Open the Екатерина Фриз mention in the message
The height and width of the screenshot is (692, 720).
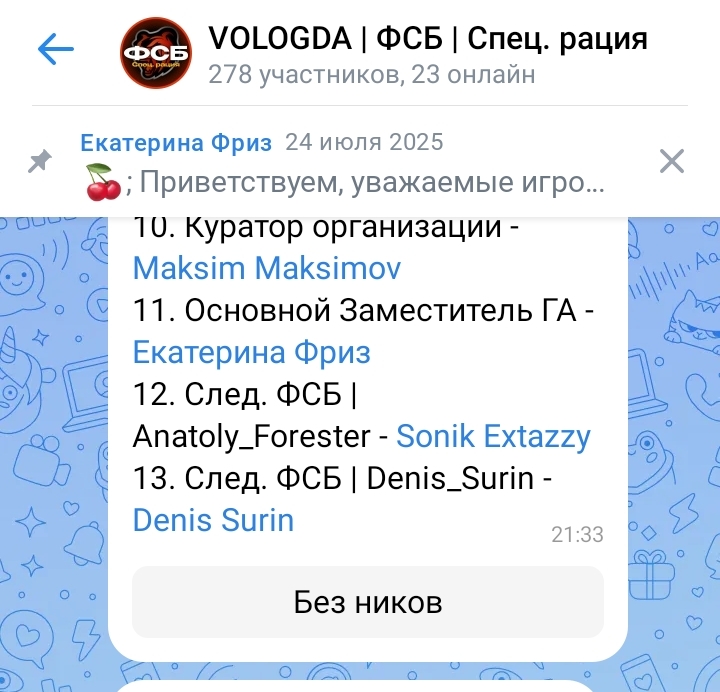tap(252, 352)
